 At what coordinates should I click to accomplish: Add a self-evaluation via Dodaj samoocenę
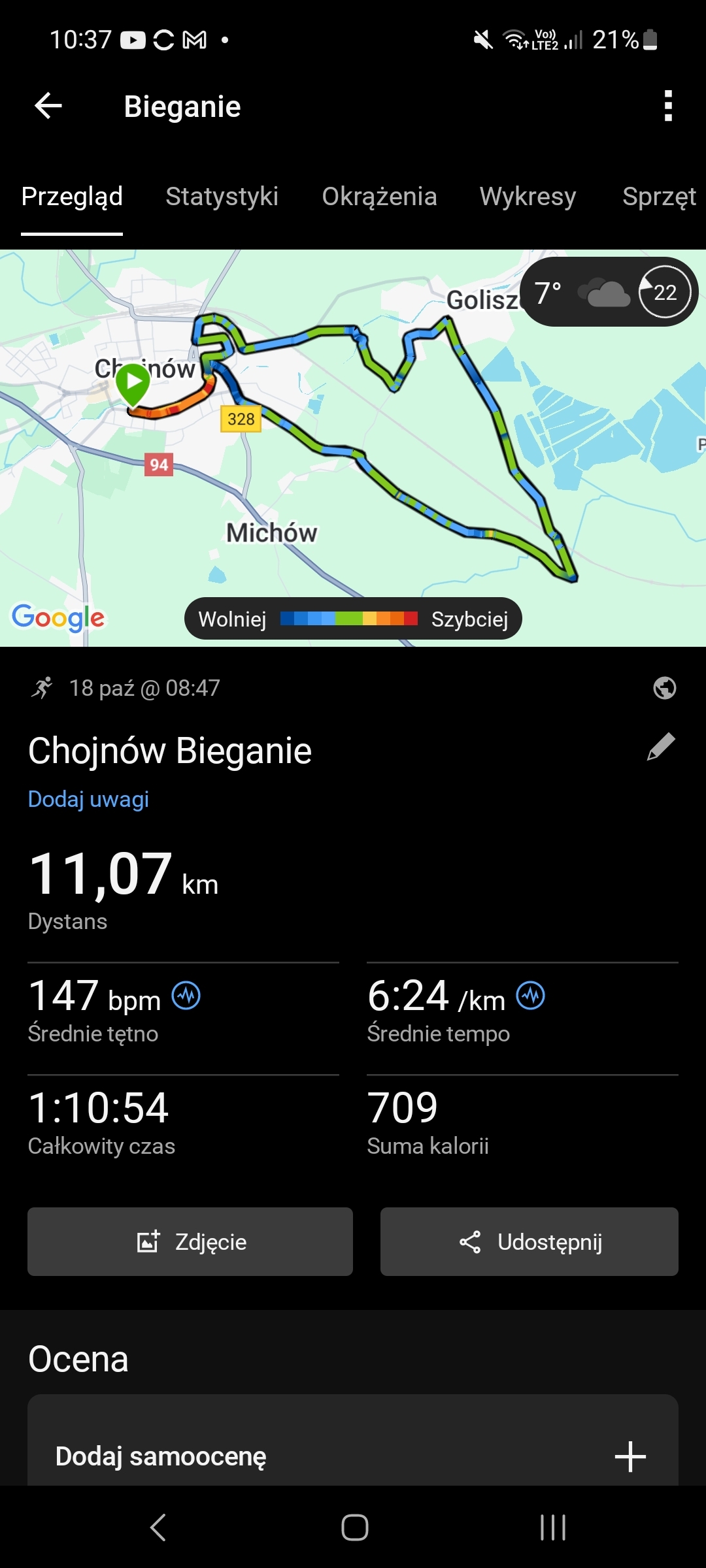point(353,1456)
